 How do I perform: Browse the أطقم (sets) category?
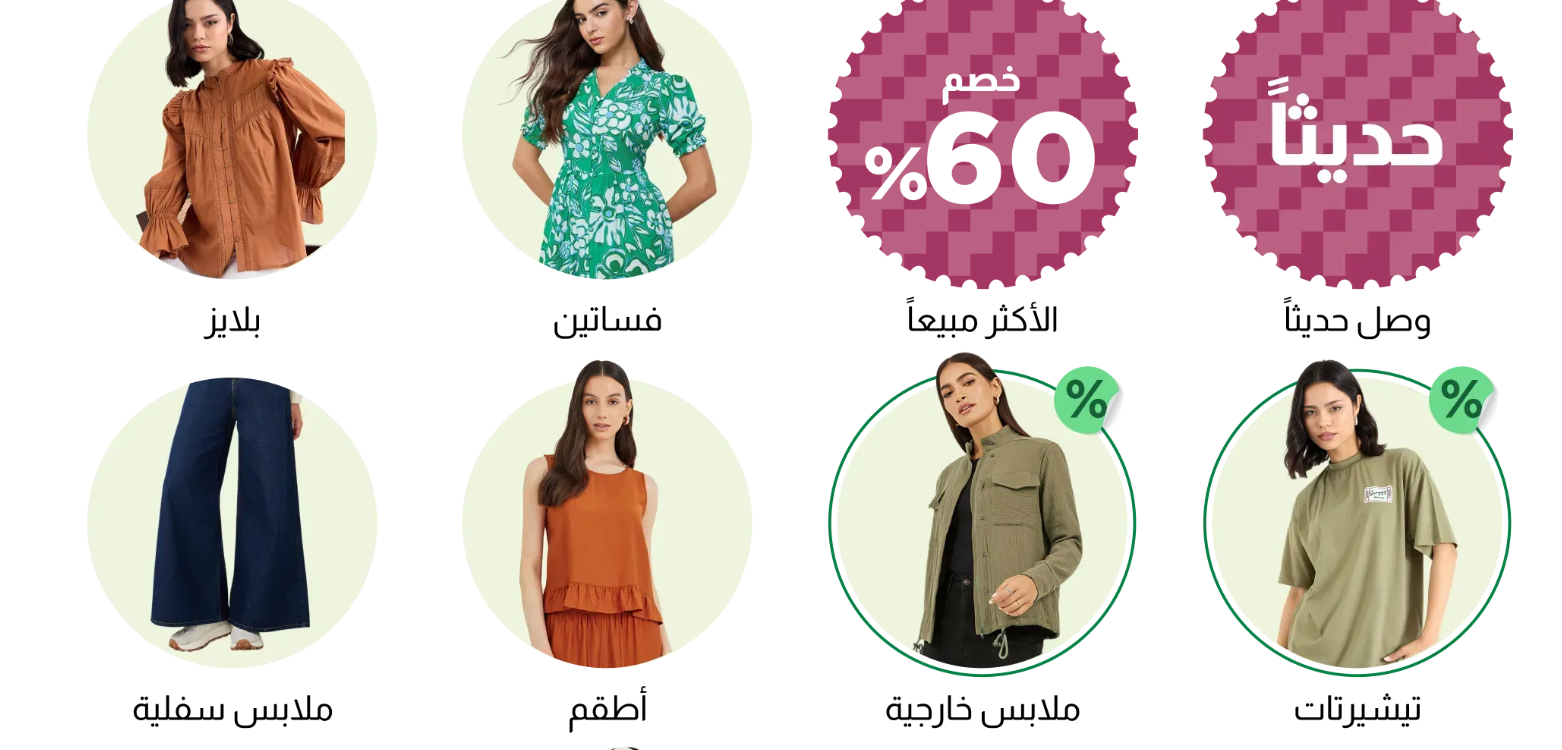coord(607,522)
